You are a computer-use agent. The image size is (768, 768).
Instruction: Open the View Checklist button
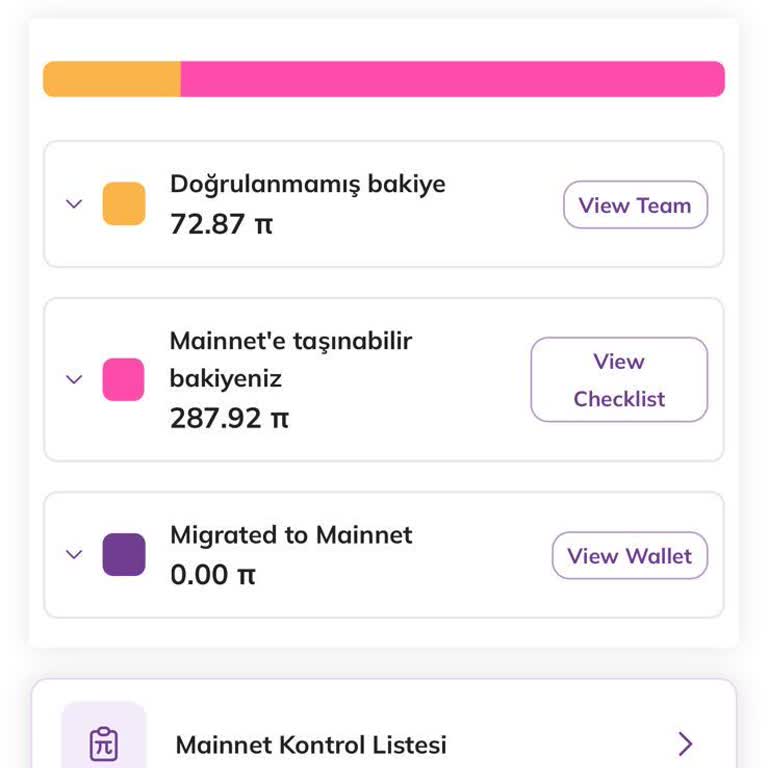click(x=619, y=380)
